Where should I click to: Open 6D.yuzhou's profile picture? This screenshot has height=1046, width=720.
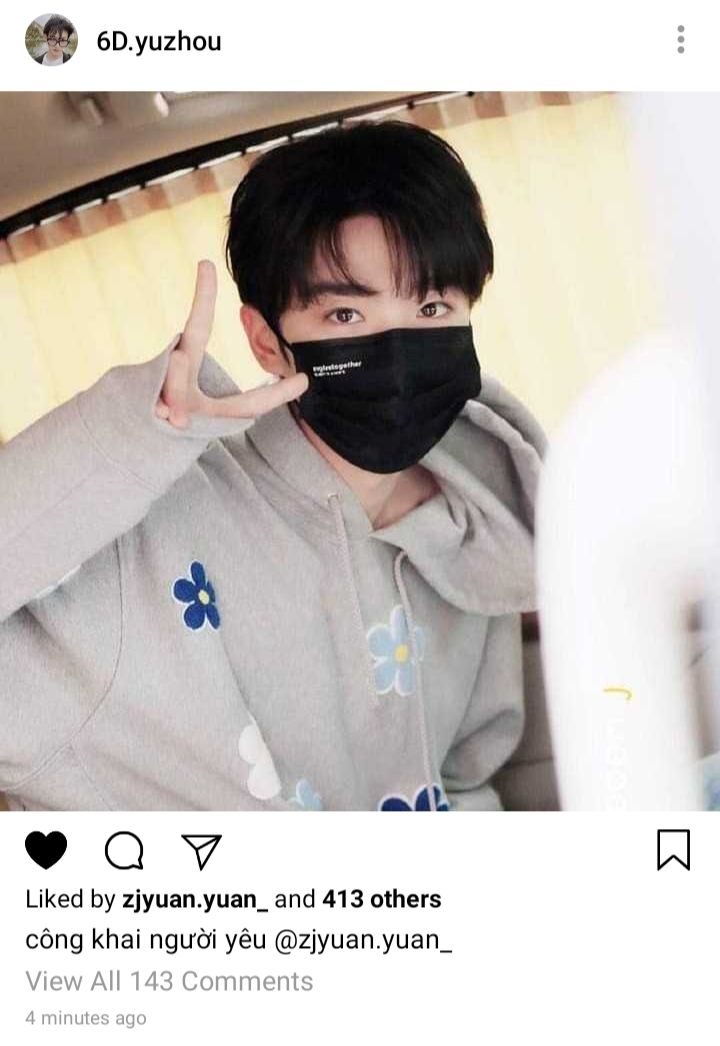[51, 40]
